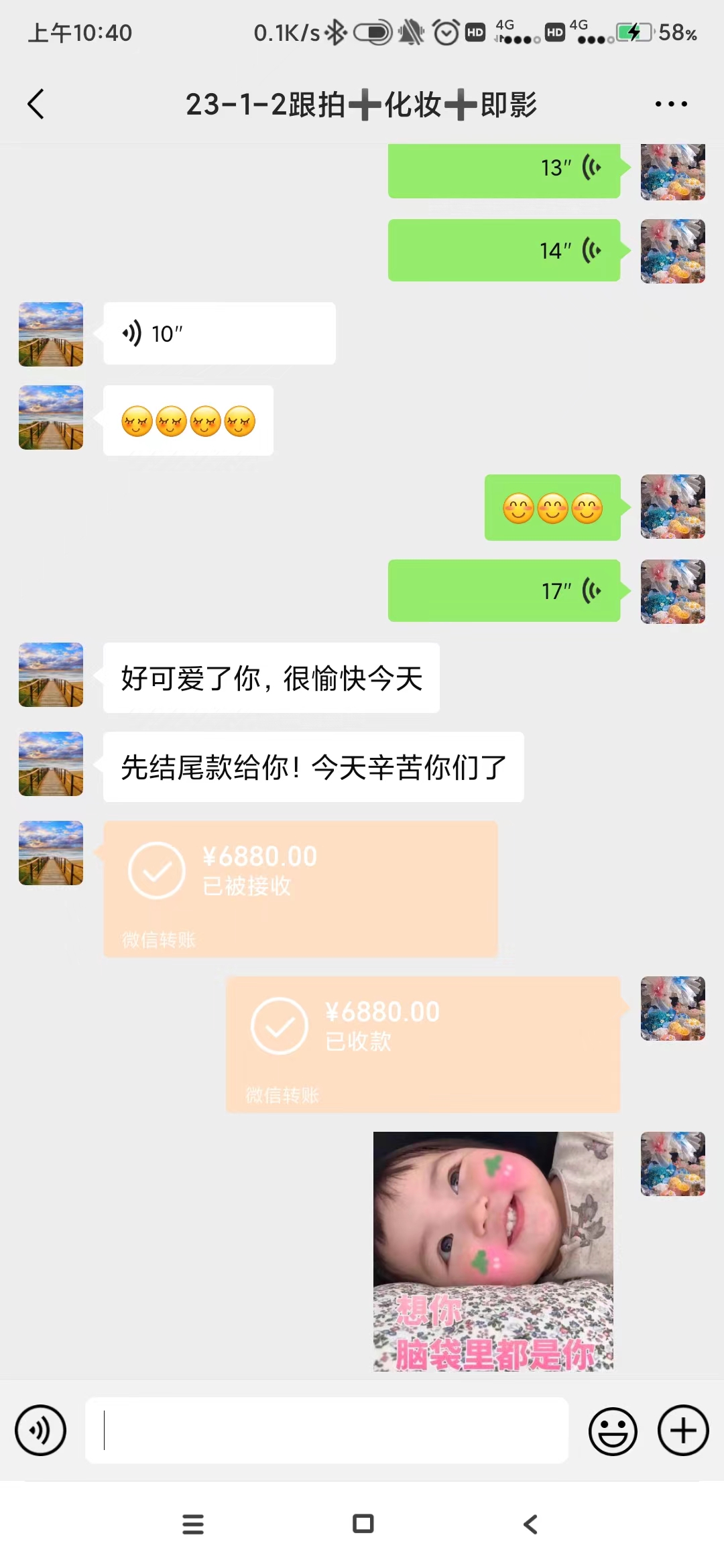Image resolution: width=724 pixels, height=1568 pixels.
Task: View the baby sticker image with 想你
Action: tap(493, 1251)
